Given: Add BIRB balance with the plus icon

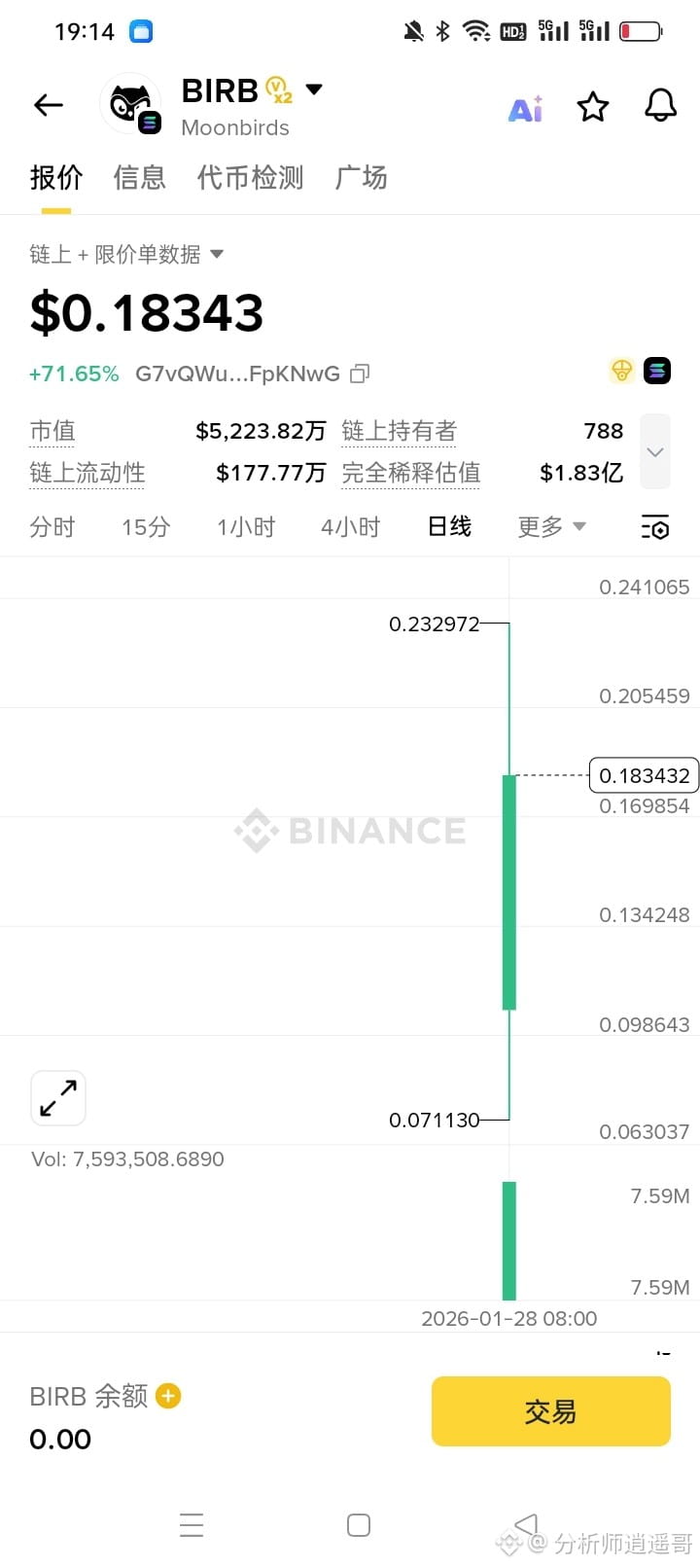Looking at the screenshot, I should click(x=168, y=1396).
